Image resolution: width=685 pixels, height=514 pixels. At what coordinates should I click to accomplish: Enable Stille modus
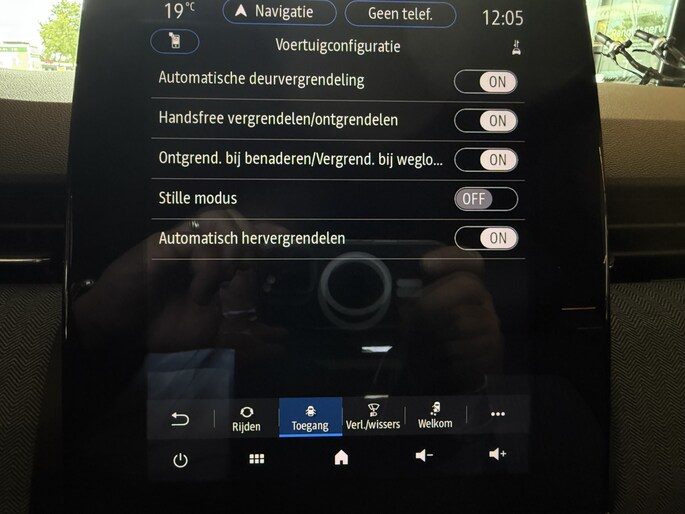486,199
